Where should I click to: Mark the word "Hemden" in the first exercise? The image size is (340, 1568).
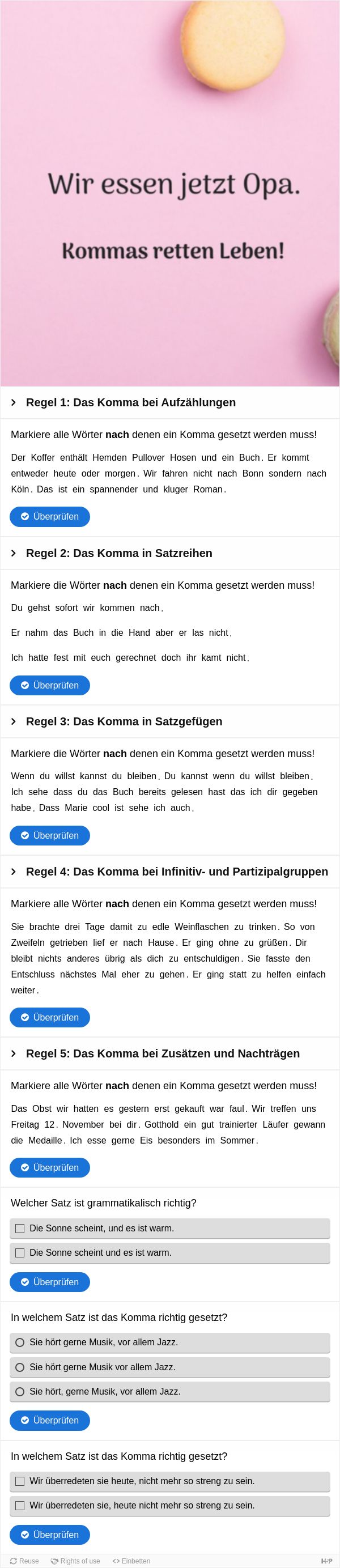pos(109,457)
